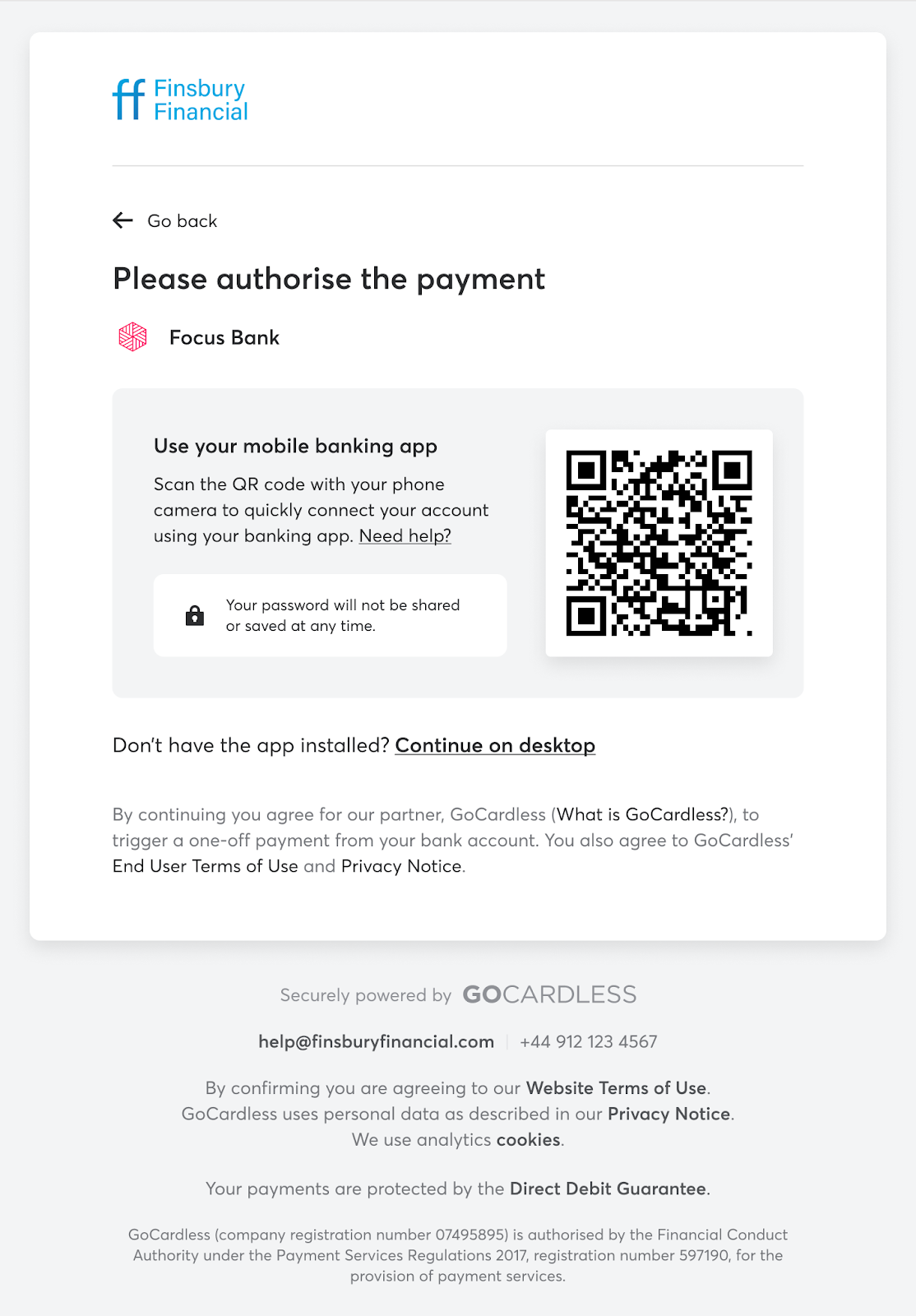Open Privacy Notice in the consent text
The image size is (916, 1316).
(x=401, y=866)
